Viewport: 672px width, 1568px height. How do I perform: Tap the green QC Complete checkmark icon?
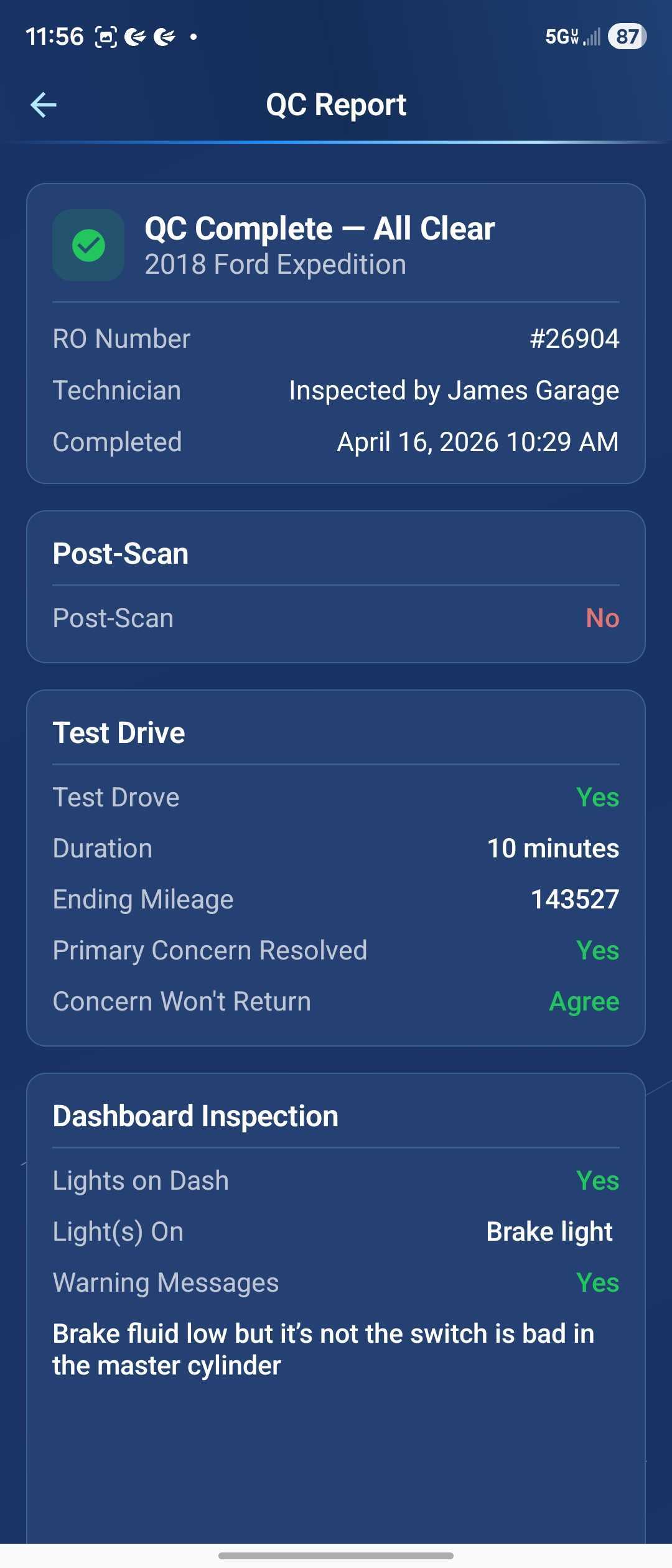pyautogui.click(x=88, y=244)
